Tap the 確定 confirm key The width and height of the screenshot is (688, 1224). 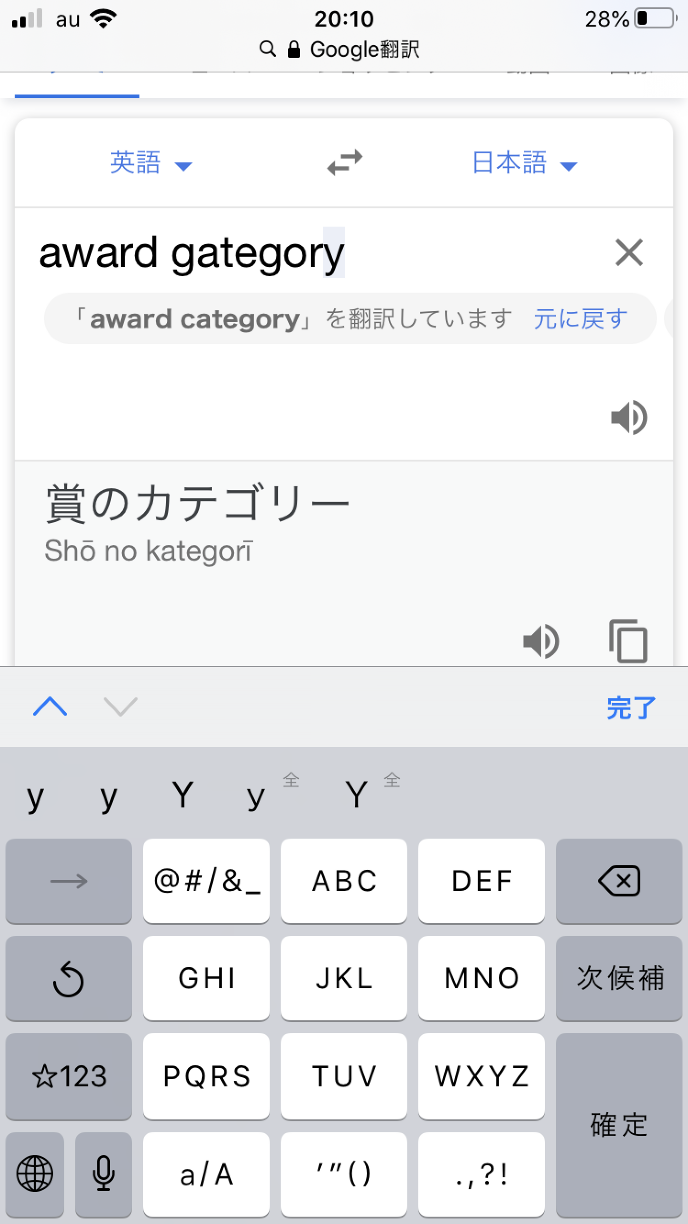click(619, 1125)
